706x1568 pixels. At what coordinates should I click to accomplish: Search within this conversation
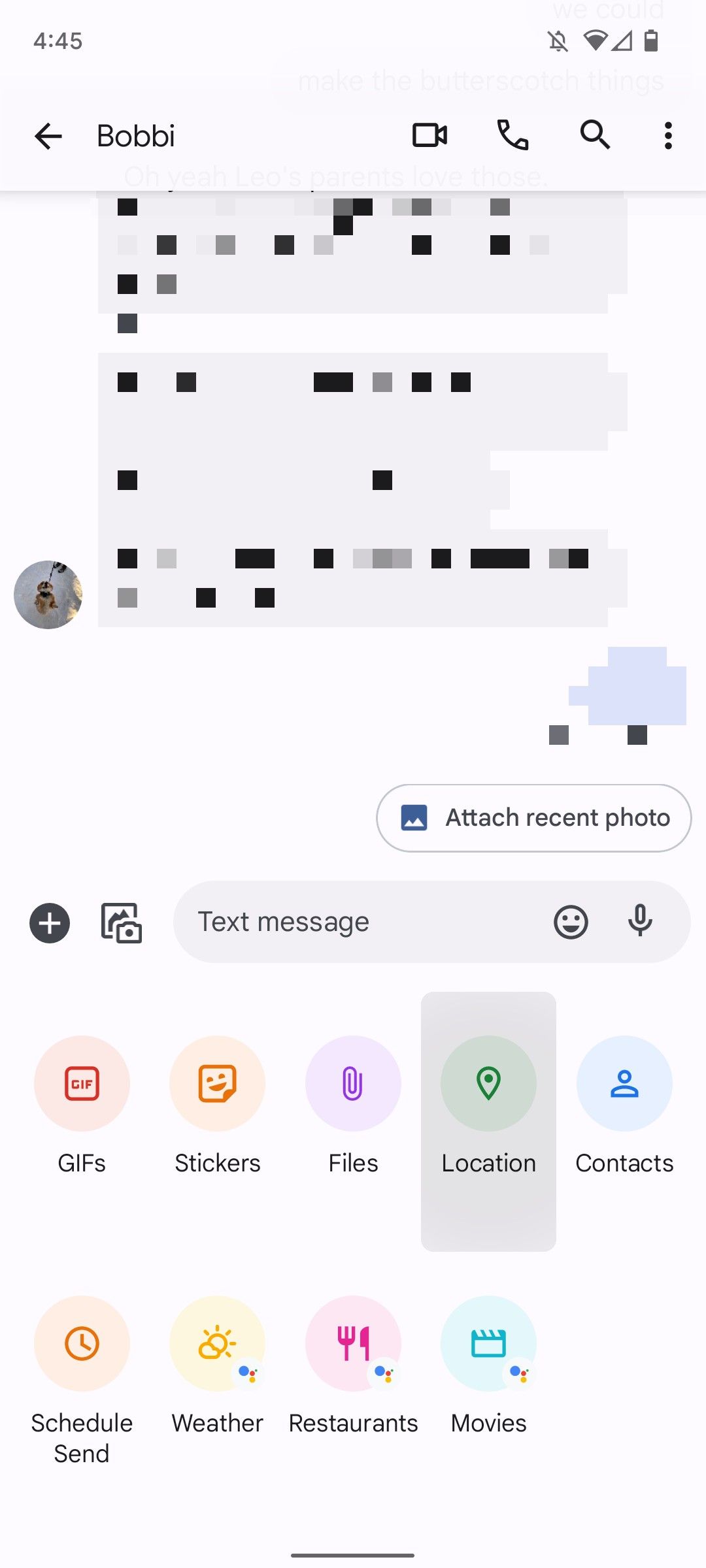tap(595, 136)
